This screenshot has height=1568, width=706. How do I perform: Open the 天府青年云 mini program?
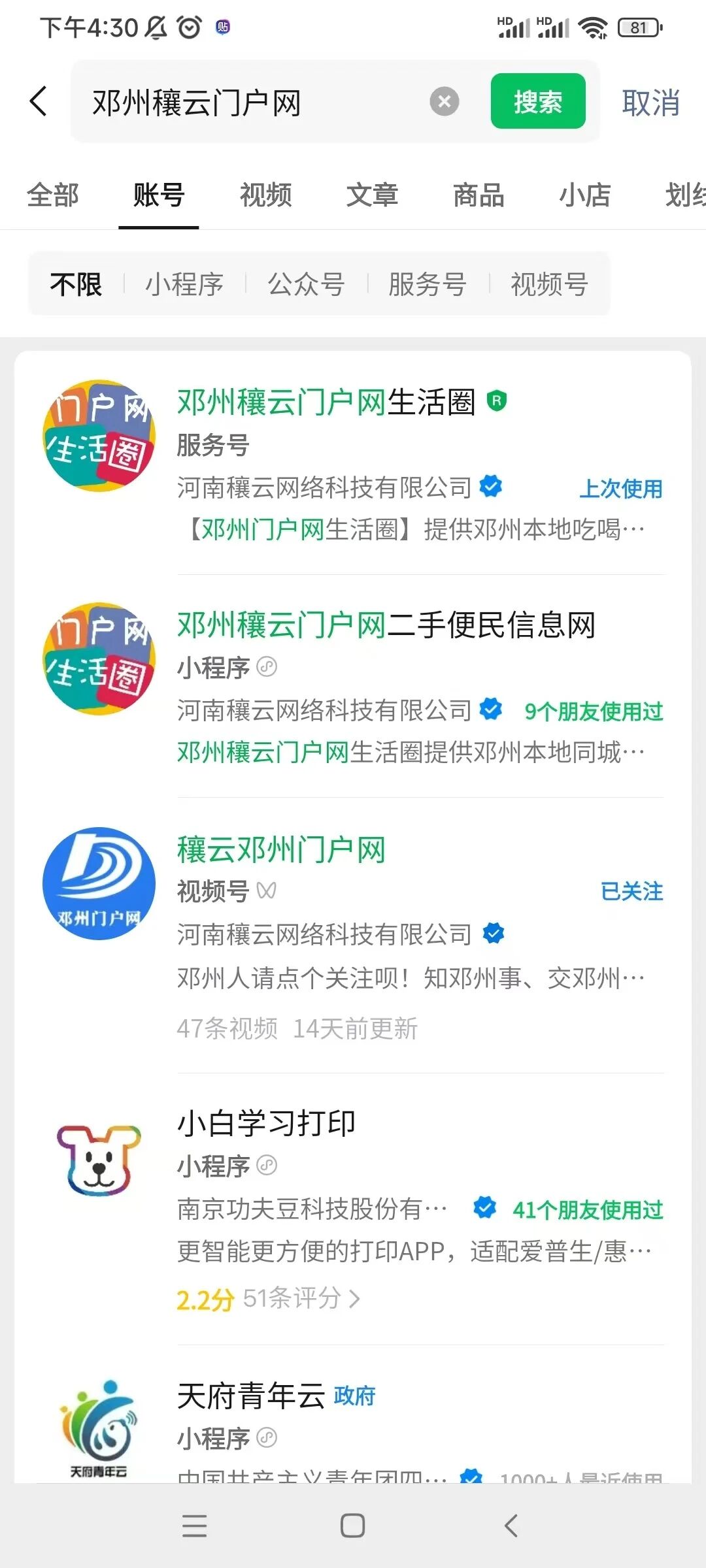click(252, 1397)
